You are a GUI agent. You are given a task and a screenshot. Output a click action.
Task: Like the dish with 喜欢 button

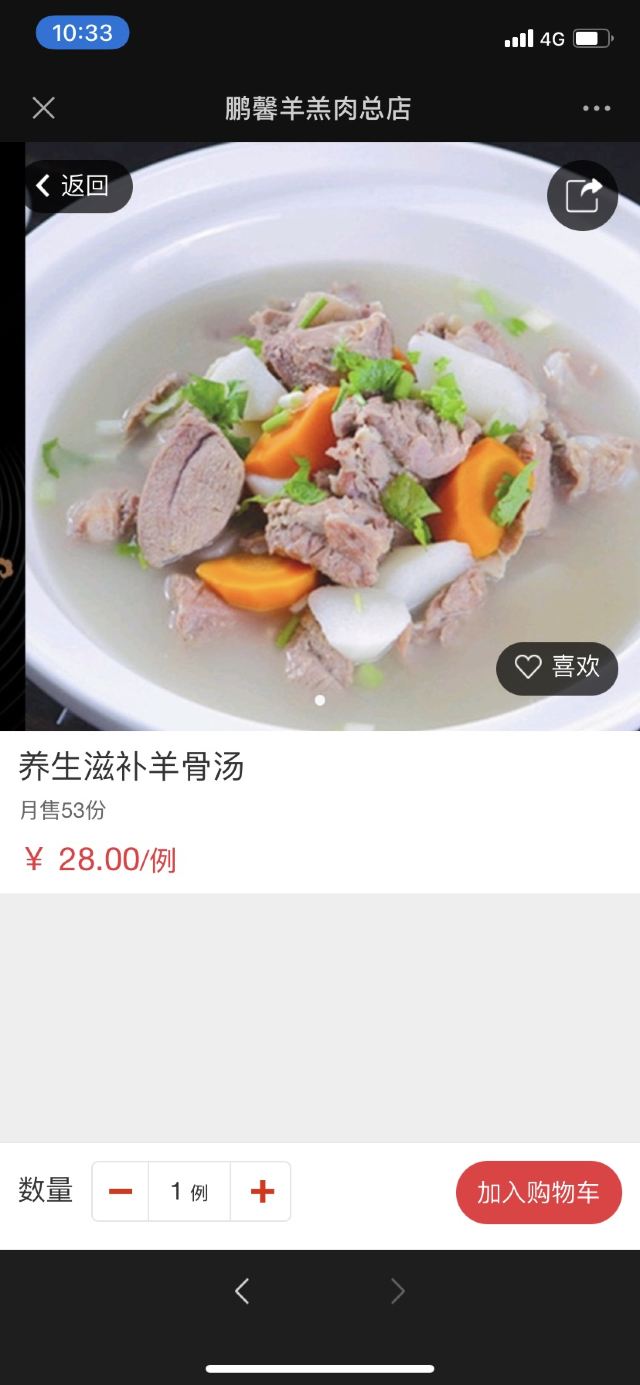point(557,668)
